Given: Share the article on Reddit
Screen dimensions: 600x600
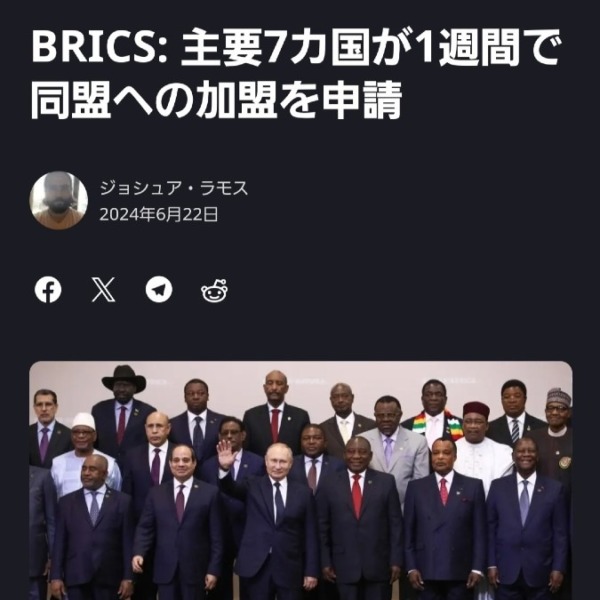Looking at the screenshot, I should coord(214,290).
